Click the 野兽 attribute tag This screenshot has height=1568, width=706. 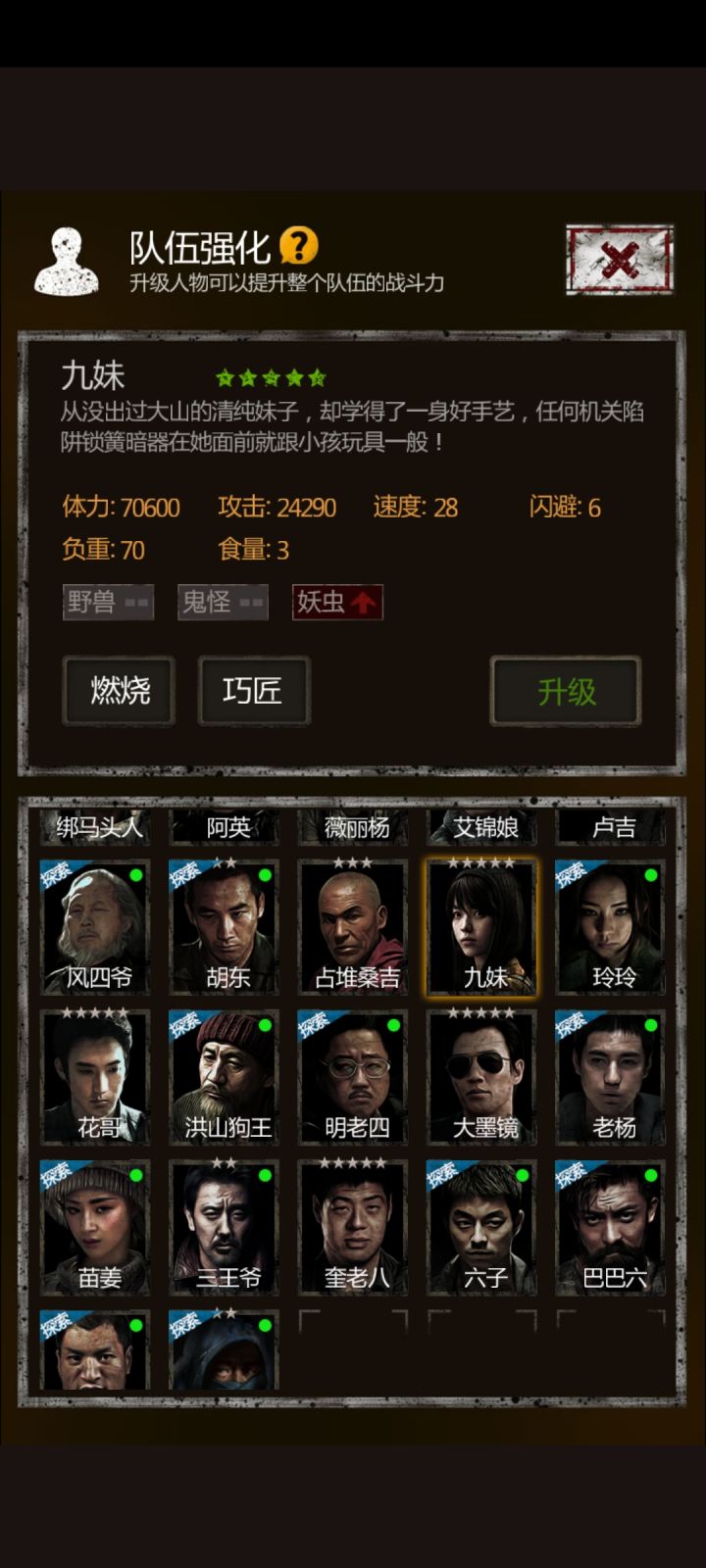tap(108, 601)
